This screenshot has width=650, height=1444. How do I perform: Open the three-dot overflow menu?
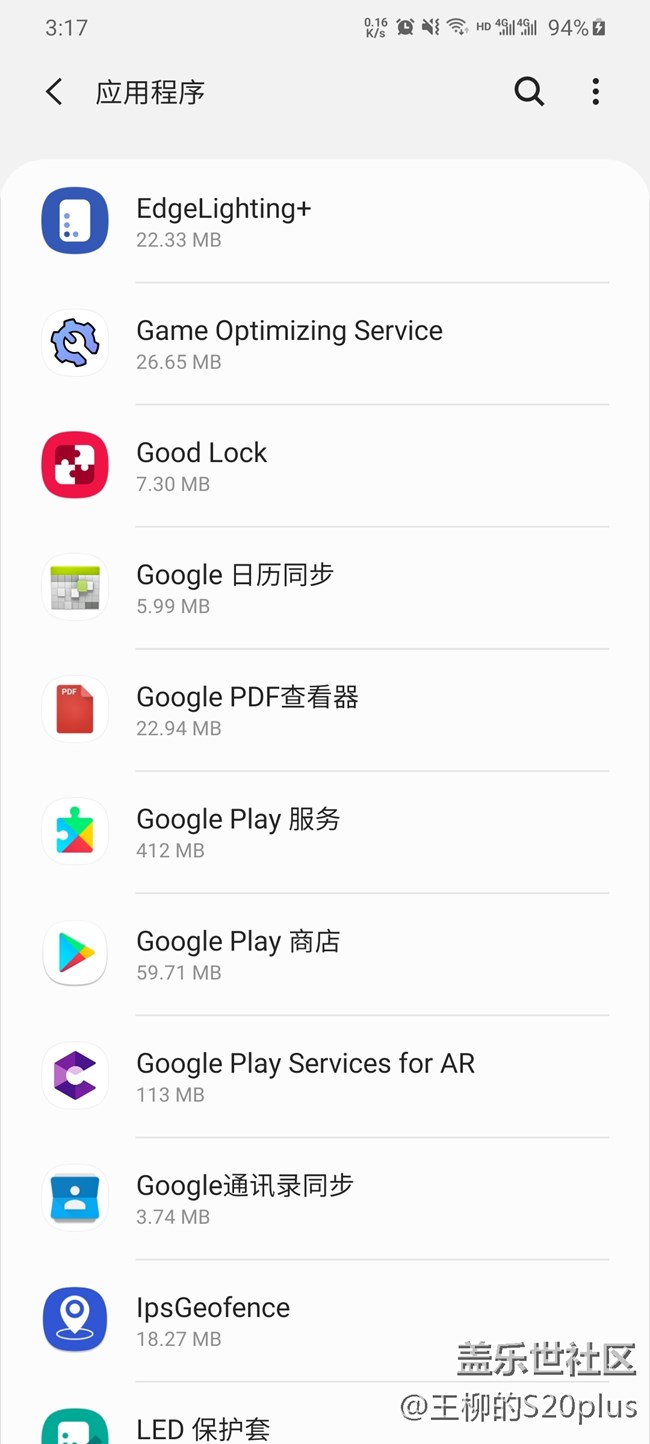point(595,92)
